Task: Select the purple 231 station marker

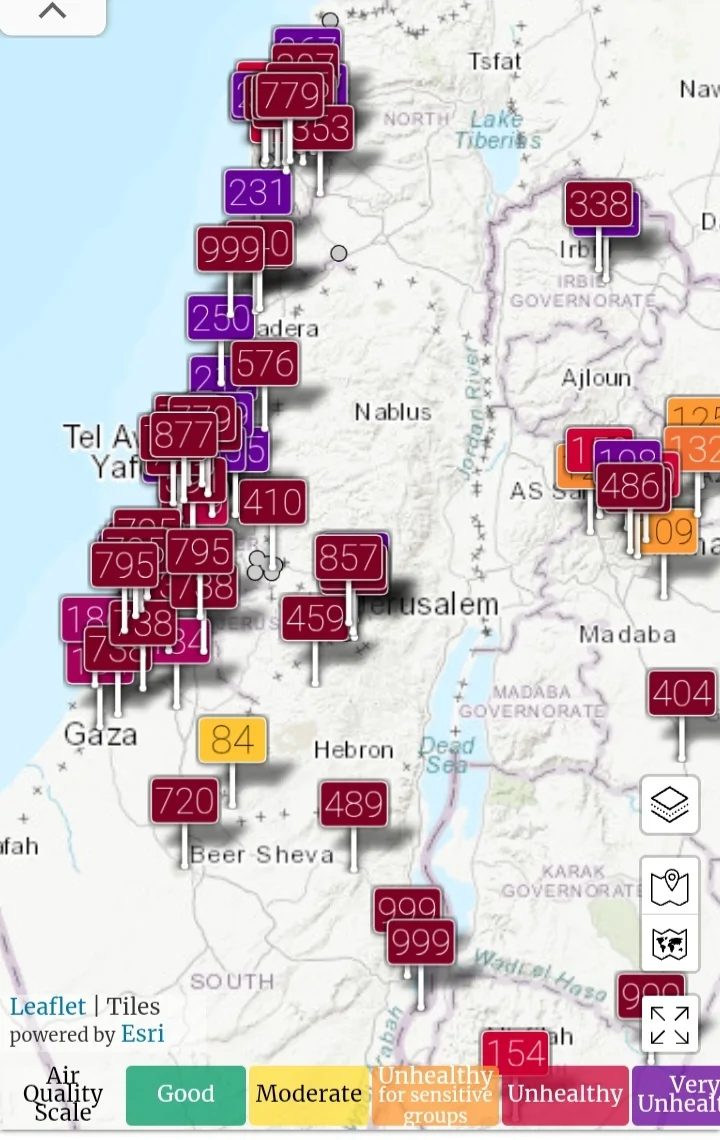Action: (257, 193)
